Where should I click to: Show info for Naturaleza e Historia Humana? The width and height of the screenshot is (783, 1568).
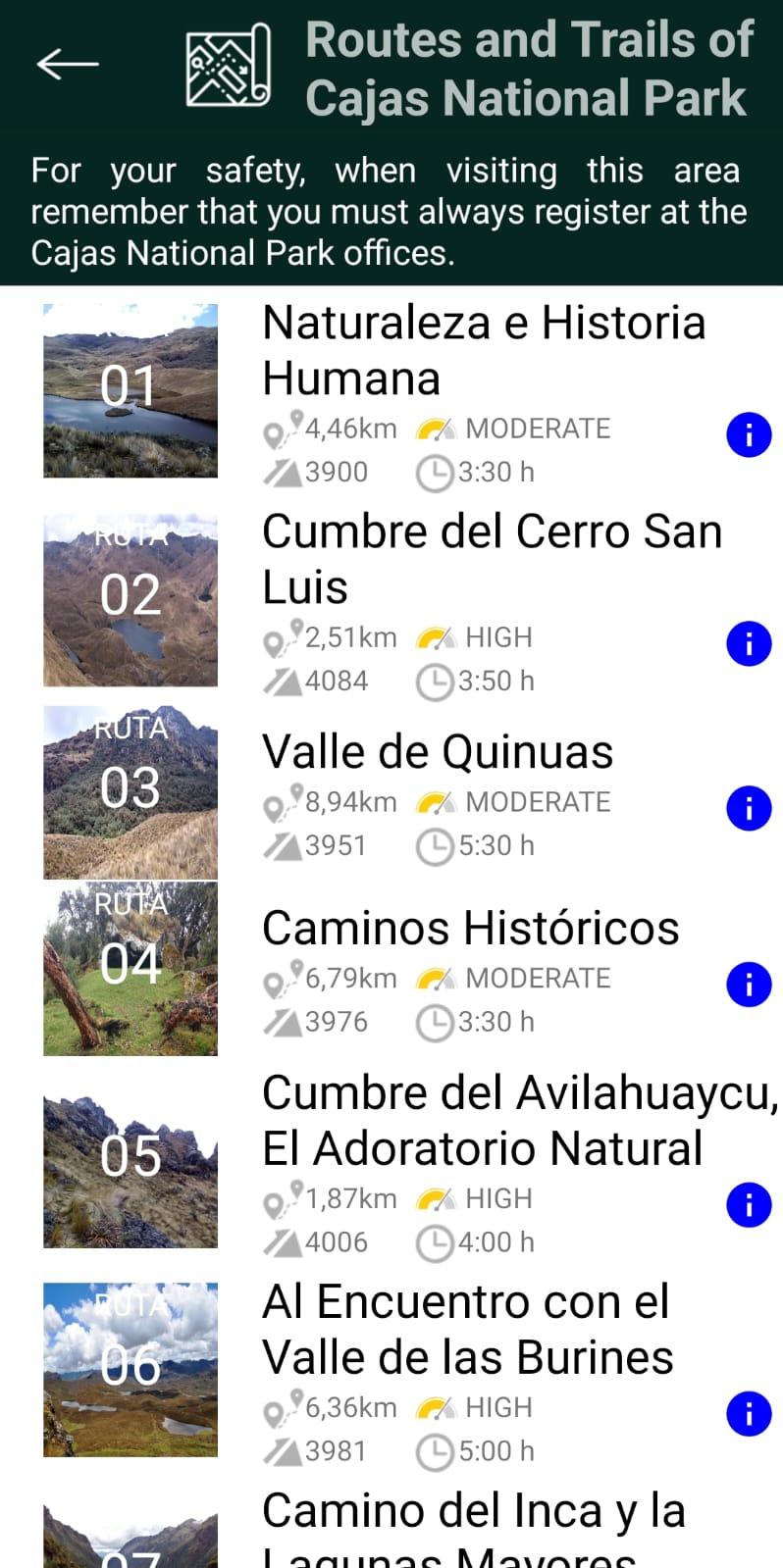[749, 434]
